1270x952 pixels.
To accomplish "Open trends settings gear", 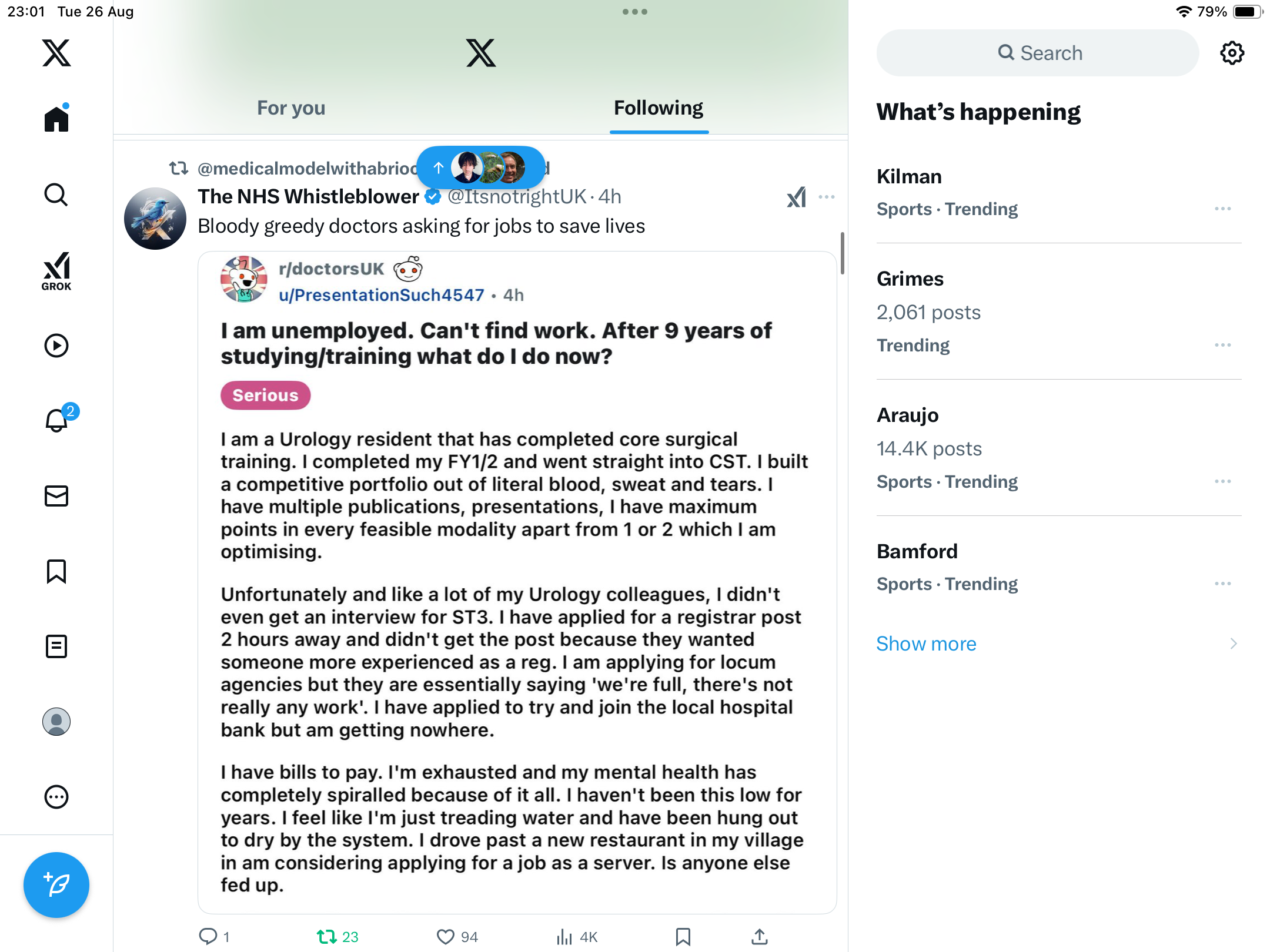I will (1232, 53).
